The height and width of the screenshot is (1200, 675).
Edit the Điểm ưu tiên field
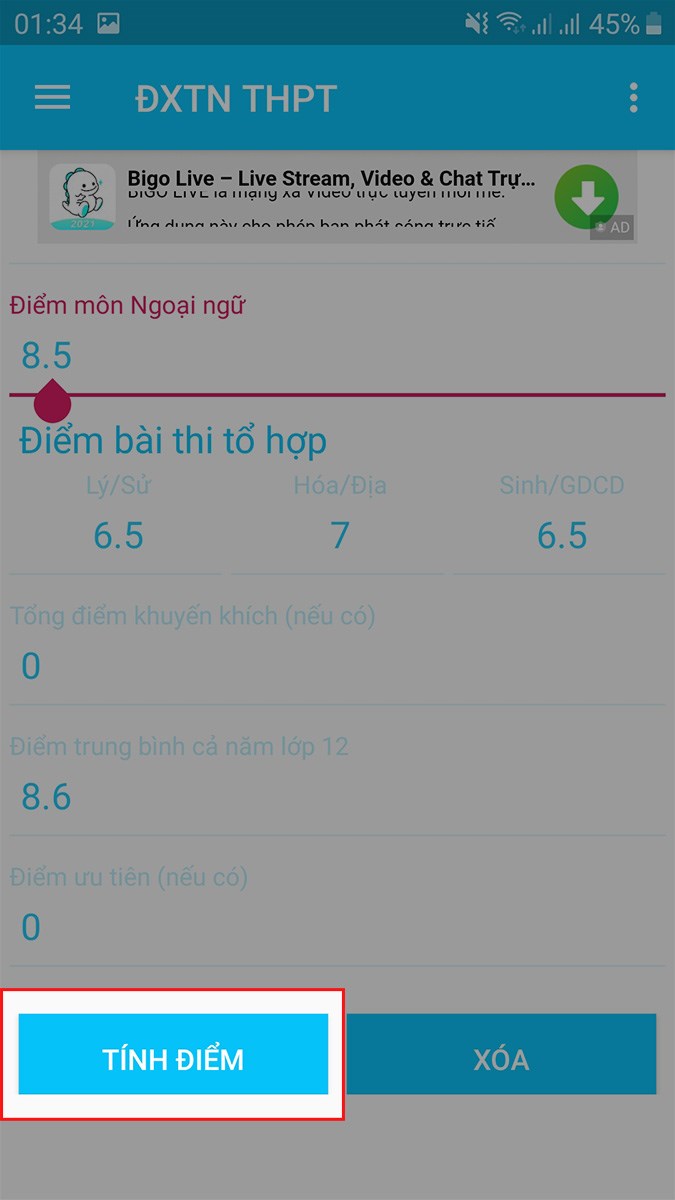click(337, 927)
